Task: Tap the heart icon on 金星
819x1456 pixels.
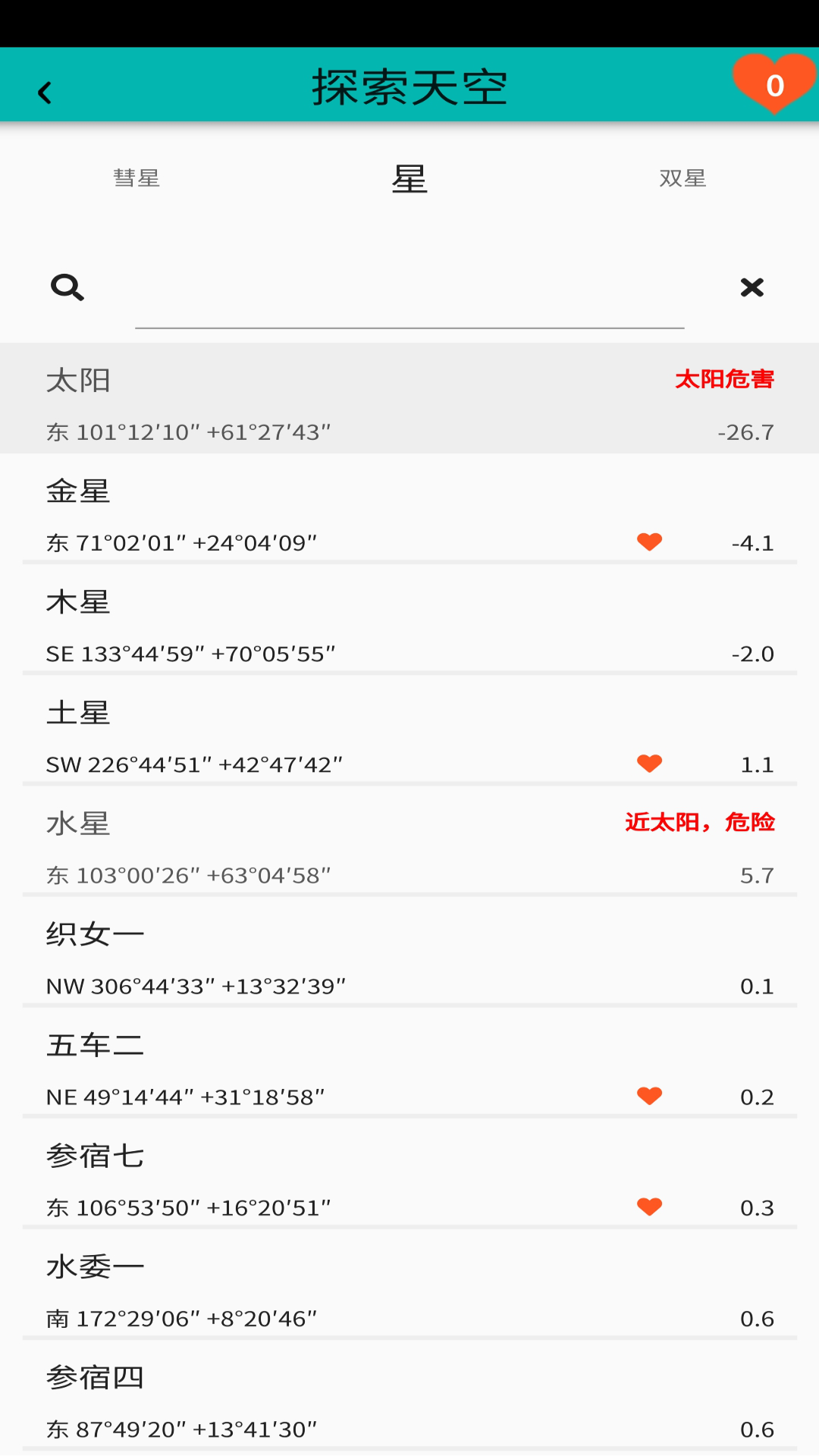Action: pos(650,541)
